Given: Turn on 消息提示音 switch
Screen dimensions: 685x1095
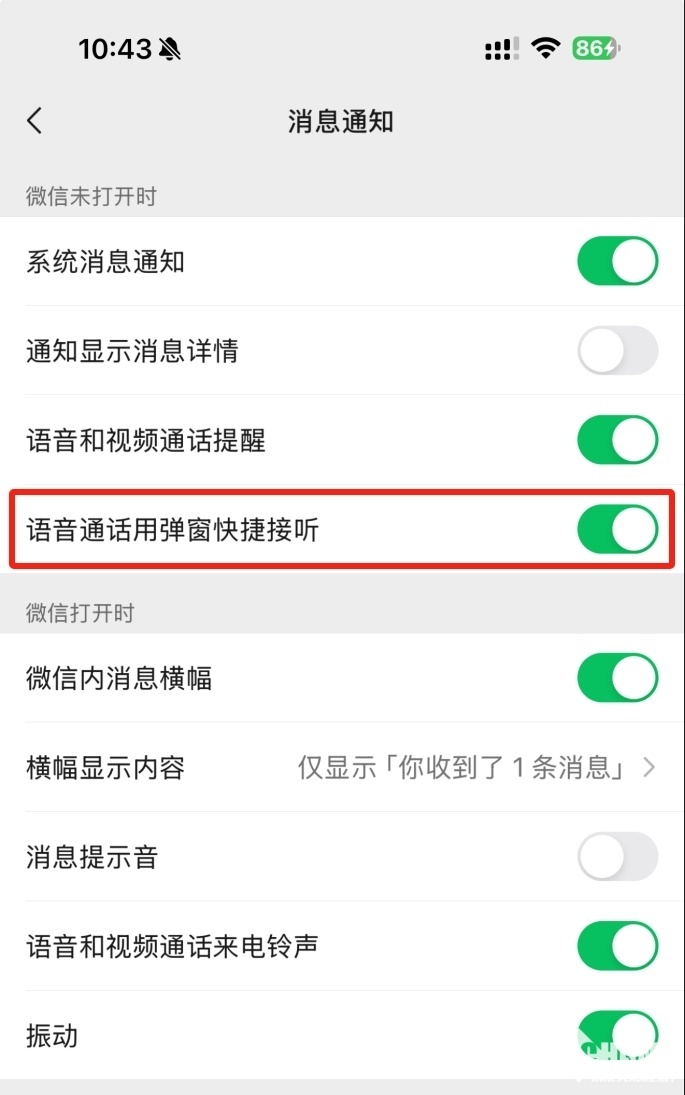Looking at the screenshot, I should click(x=617, y=857).
